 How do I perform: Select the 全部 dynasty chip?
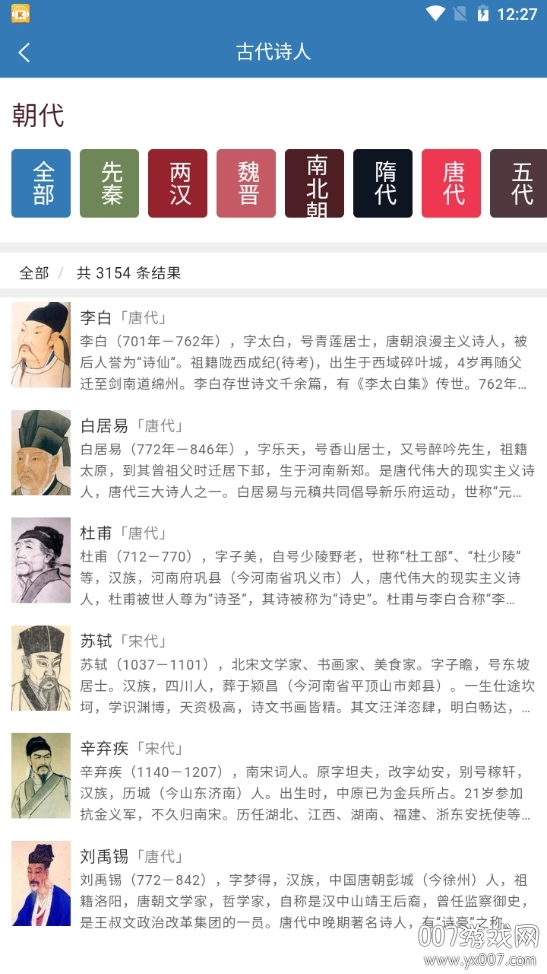[41, 183]
